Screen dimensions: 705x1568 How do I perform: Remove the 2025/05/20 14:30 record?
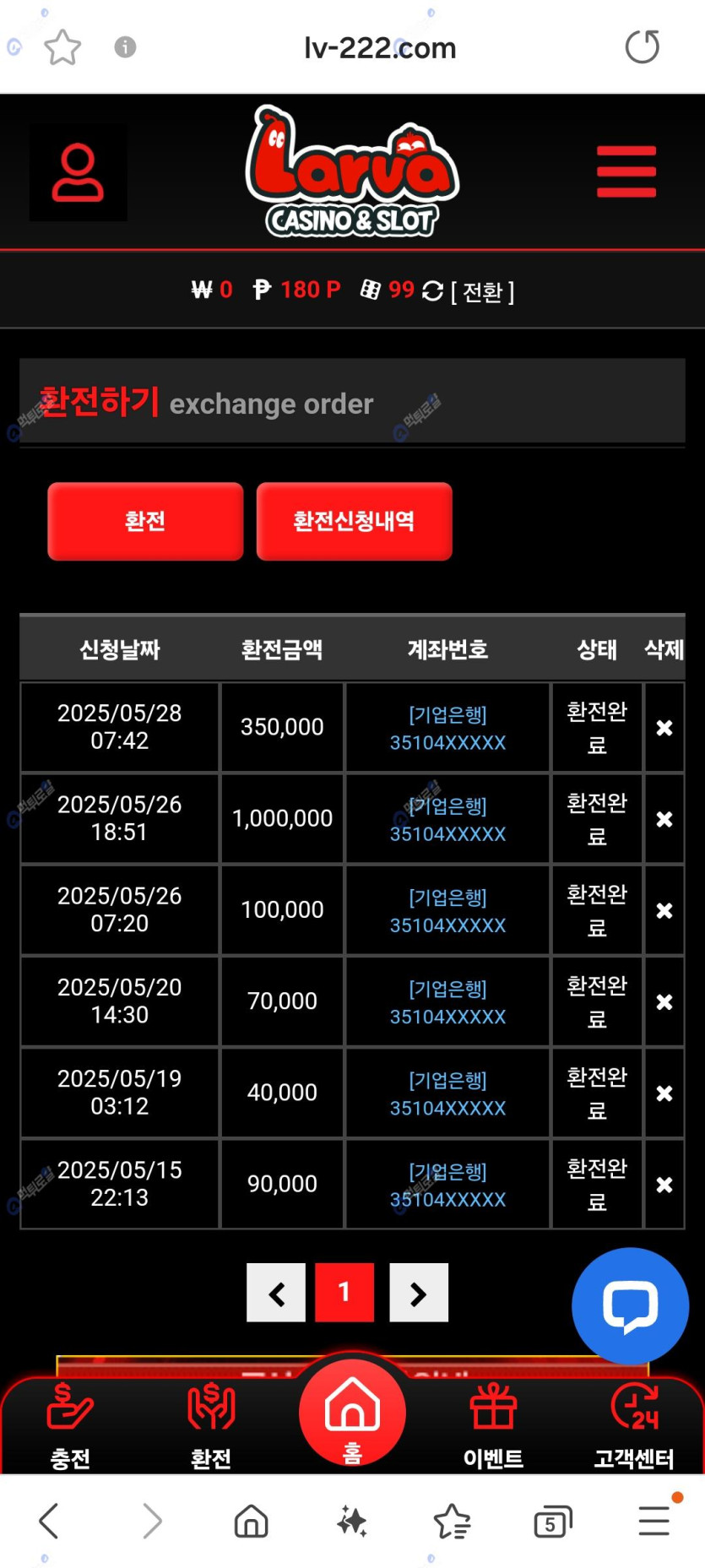tap(664, 1002)
